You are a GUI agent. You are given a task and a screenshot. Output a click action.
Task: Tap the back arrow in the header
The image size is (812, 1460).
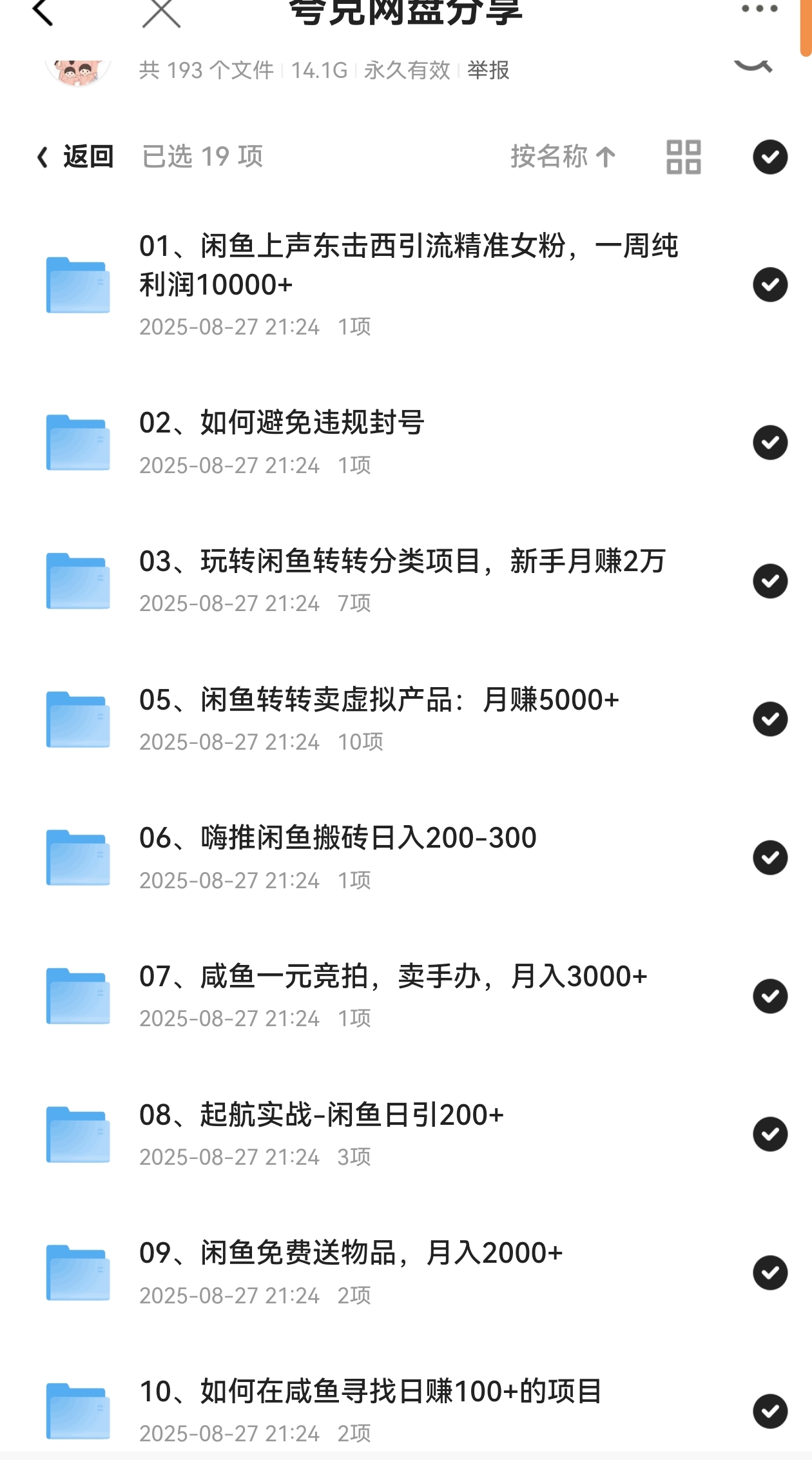tap(43, 12)
